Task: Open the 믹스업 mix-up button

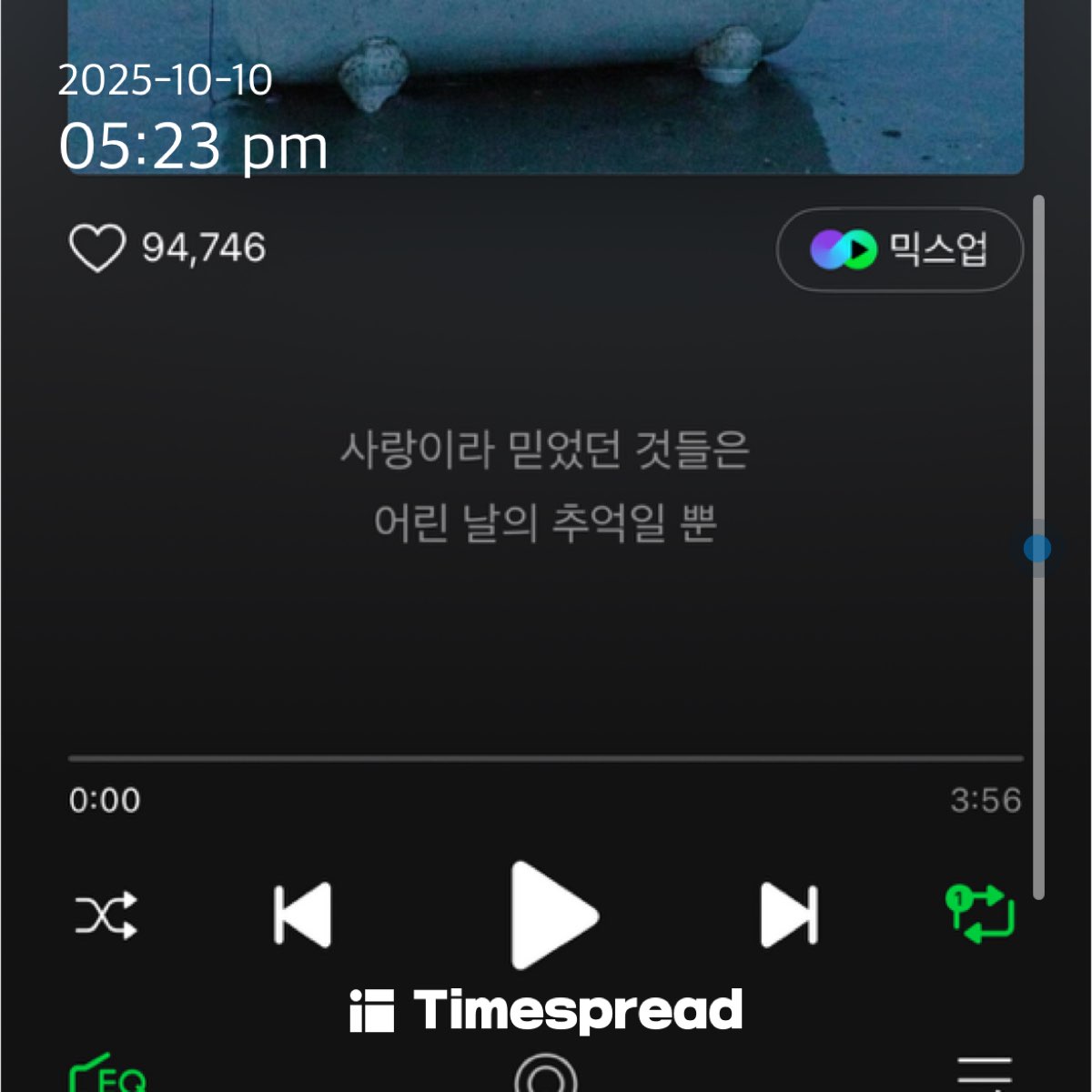Action: coord(899,249)
